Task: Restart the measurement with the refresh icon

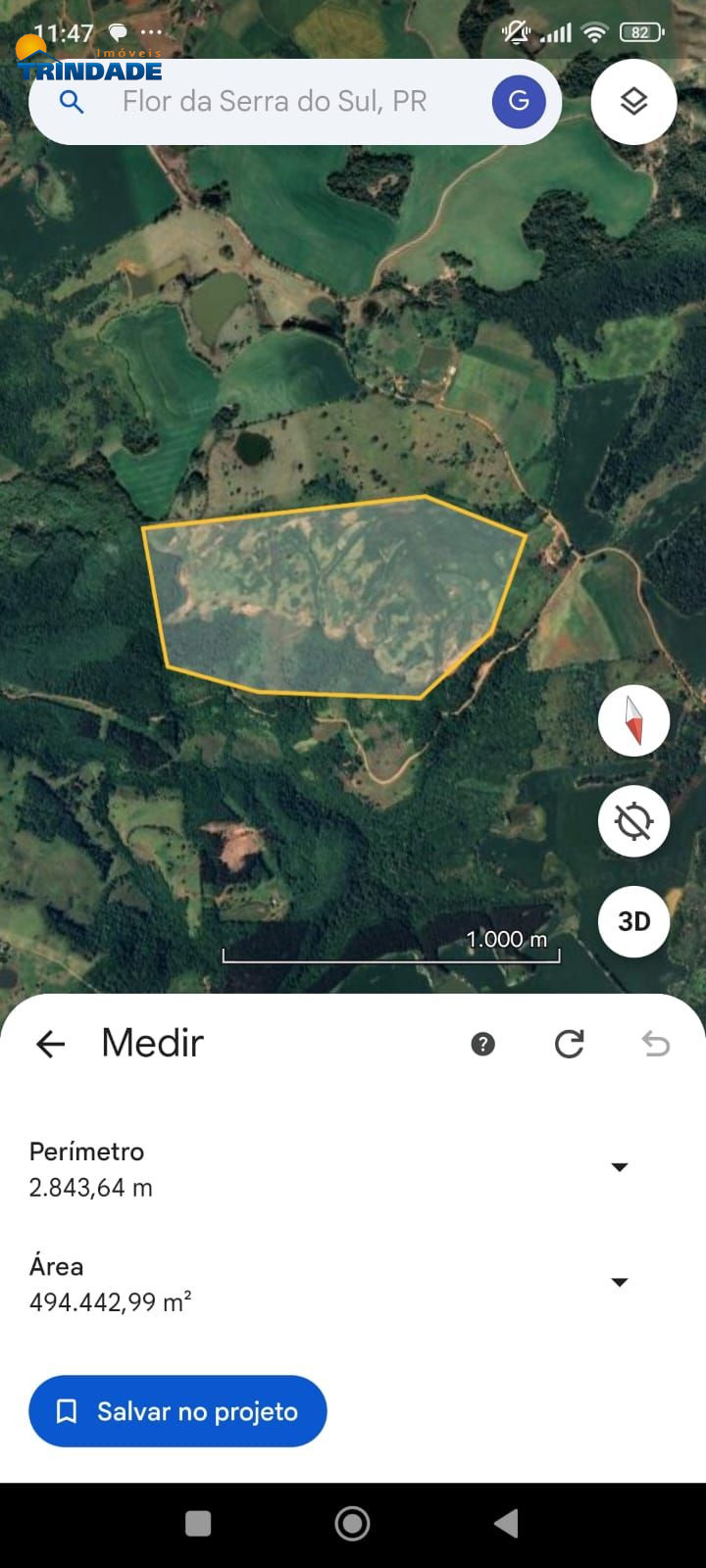Action: coord(569,1044)
